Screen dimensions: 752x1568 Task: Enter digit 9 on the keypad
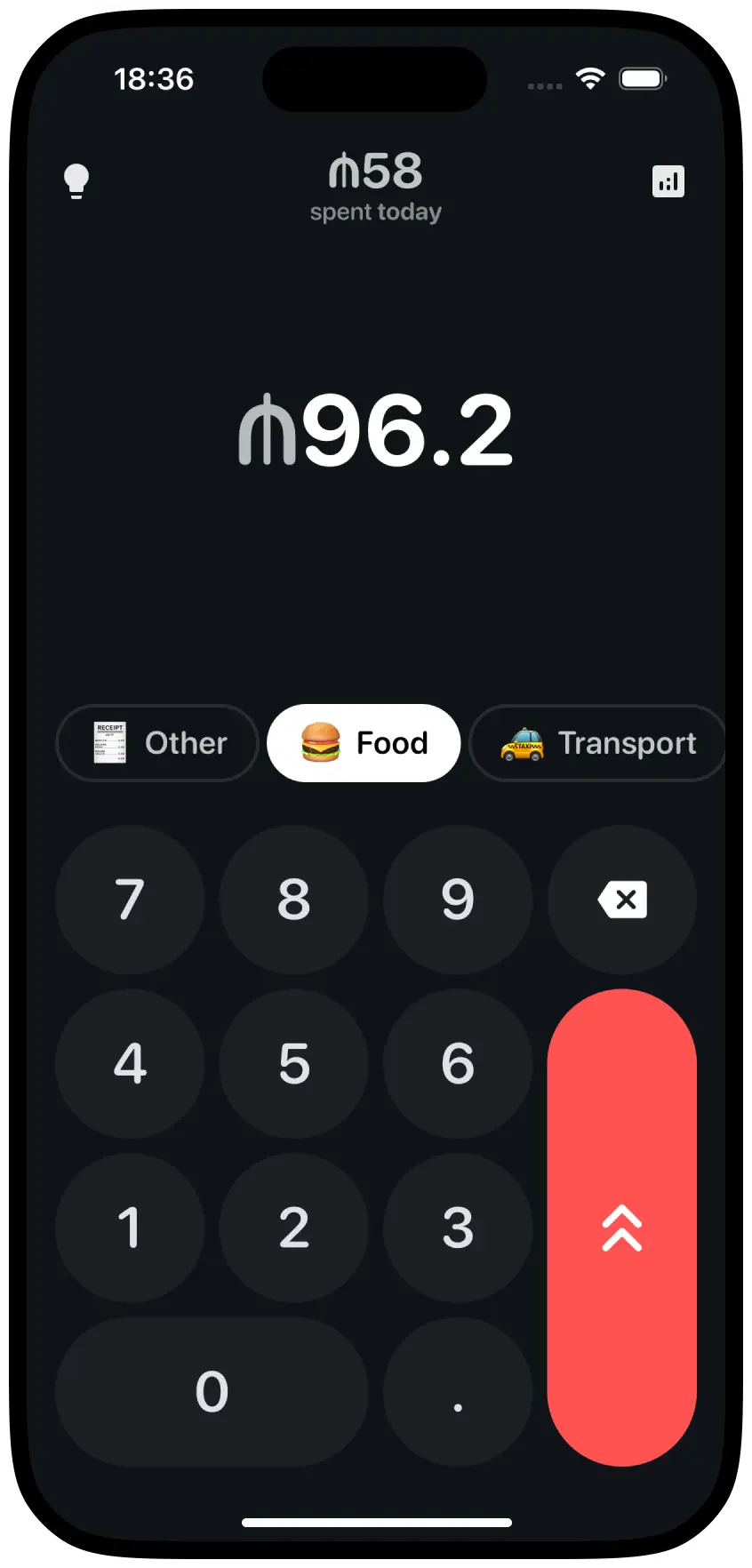pos(458,900)
